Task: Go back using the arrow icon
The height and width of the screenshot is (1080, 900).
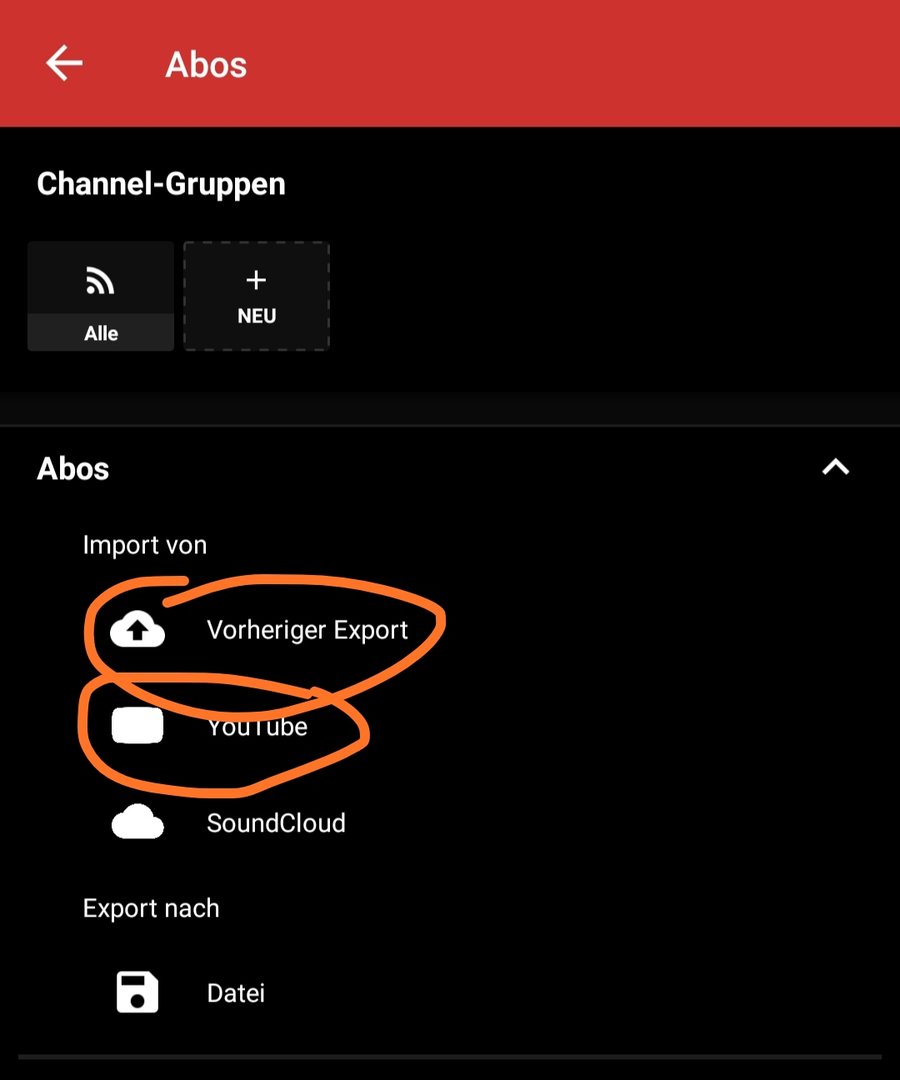Action: (x=64, y=64)
